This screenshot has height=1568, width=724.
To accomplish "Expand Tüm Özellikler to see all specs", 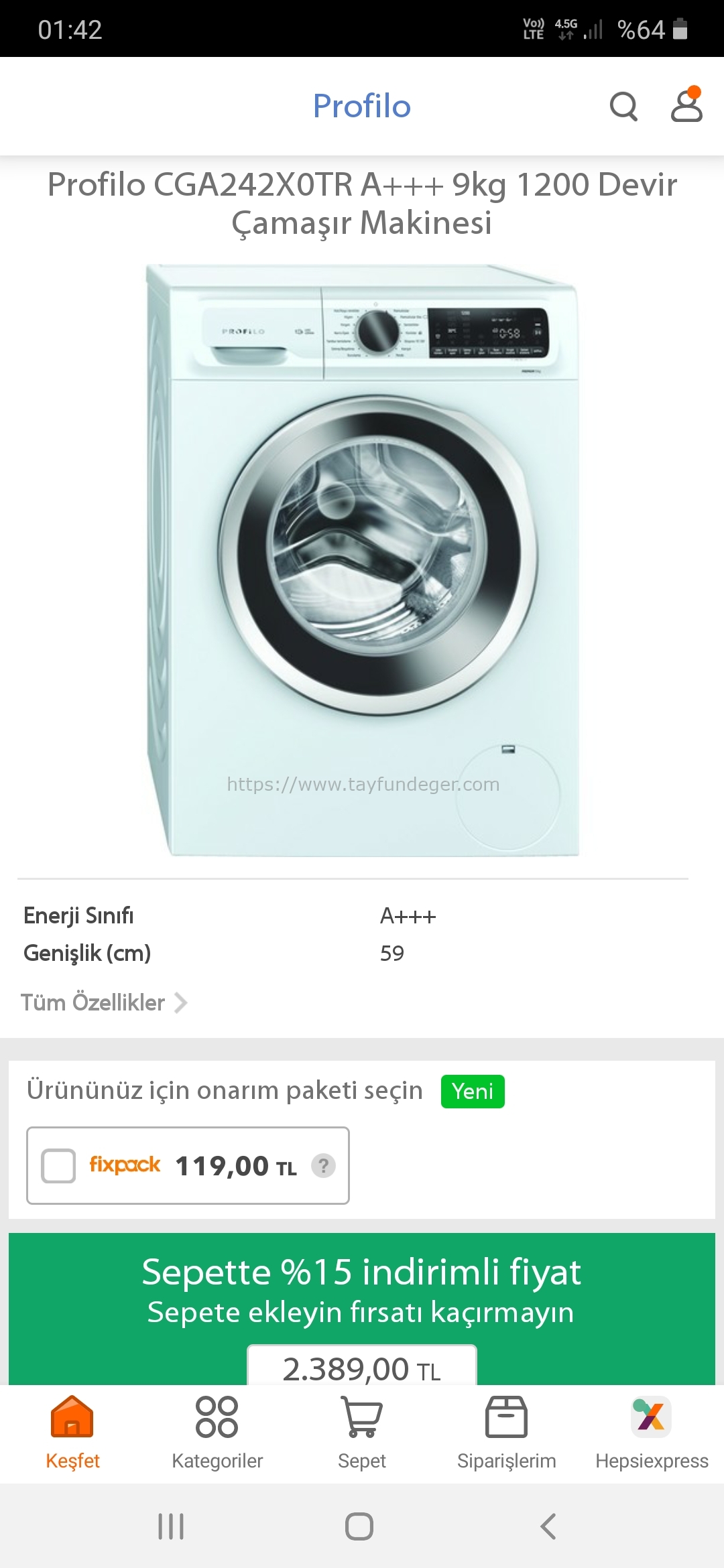I will (x=104, y=1002).
